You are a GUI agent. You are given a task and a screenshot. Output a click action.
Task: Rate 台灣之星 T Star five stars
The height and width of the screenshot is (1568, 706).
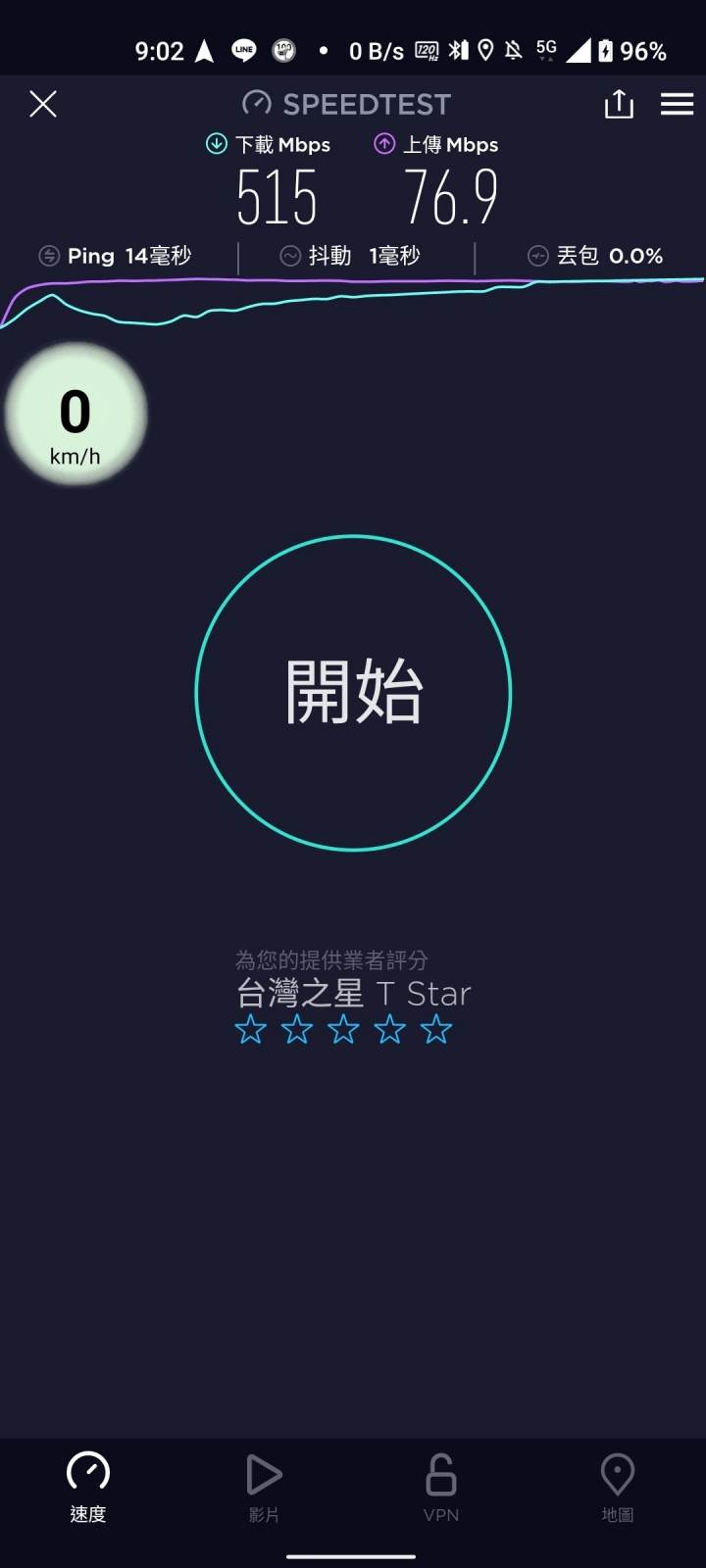coord(436,1030)
